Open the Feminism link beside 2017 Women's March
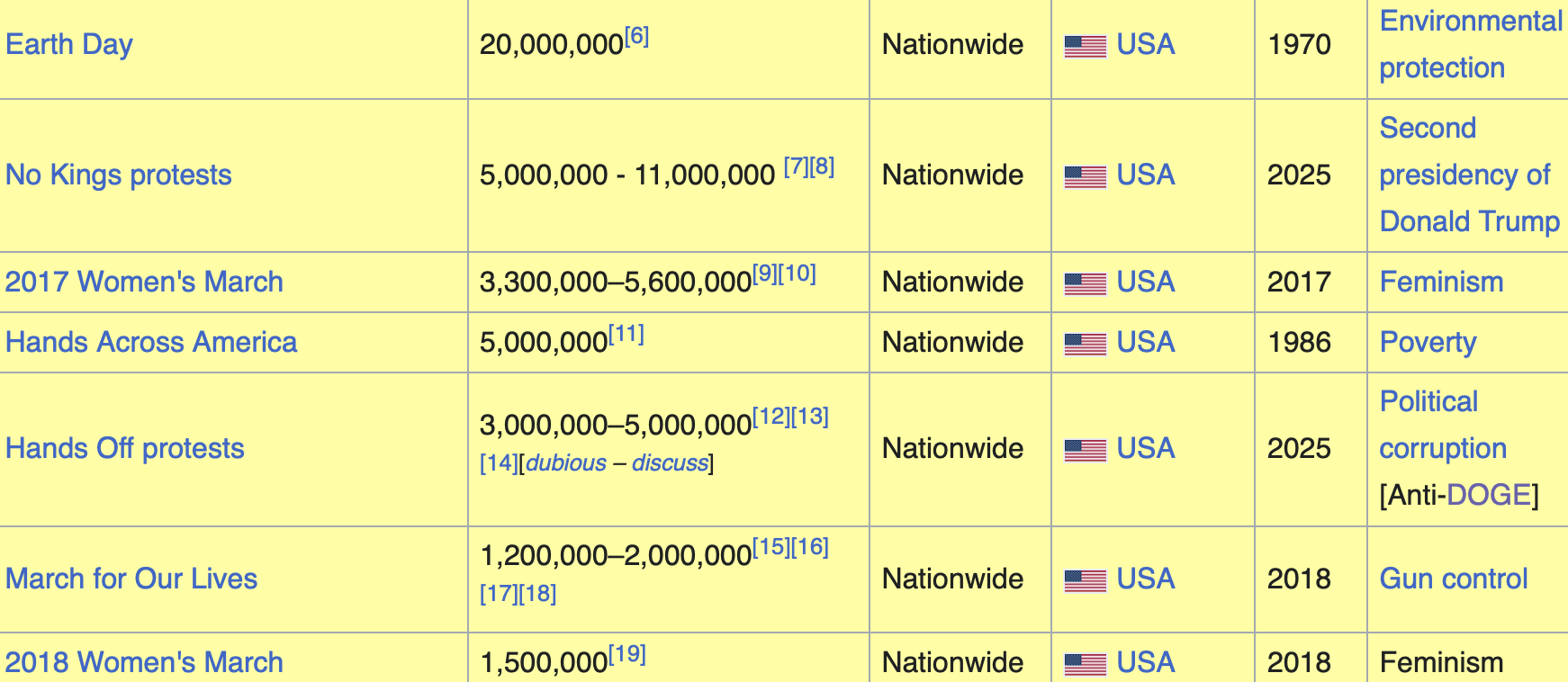1568x682 pixels. point(1441,282)
